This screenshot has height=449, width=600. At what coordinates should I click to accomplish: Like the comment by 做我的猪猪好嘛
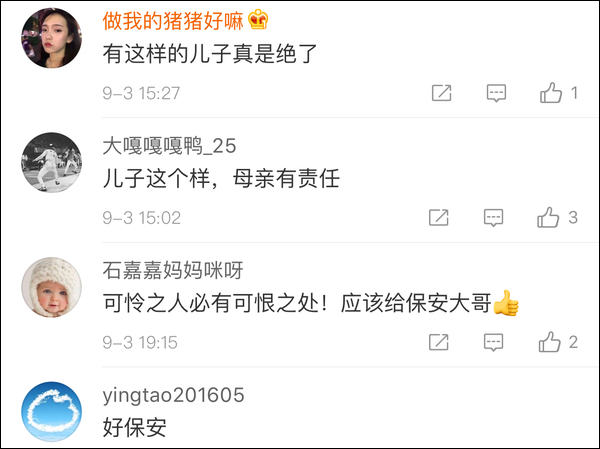click(551, 93)
